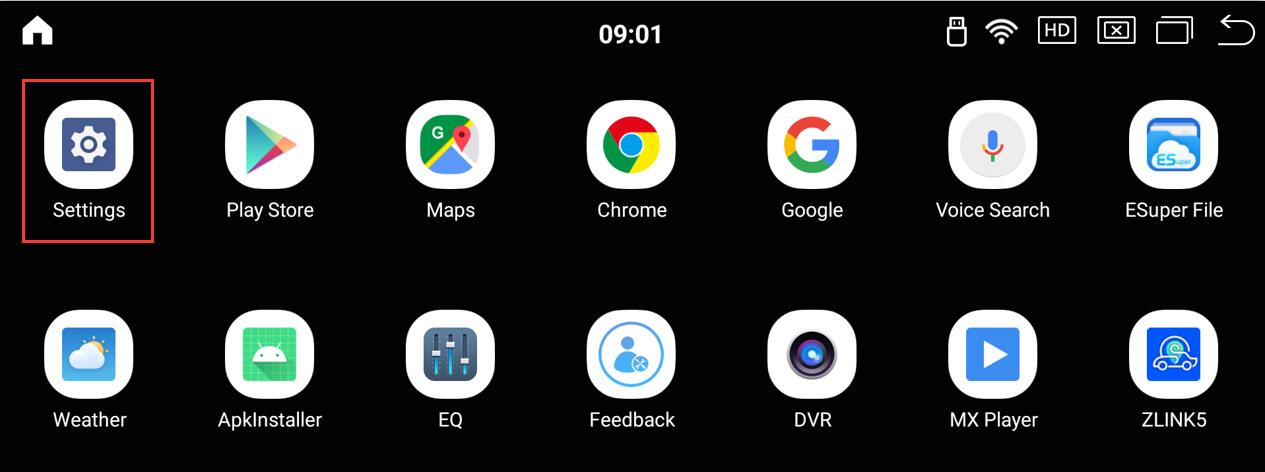
Task: Launch the Chrome browser
Action: [x=631, y=145]
